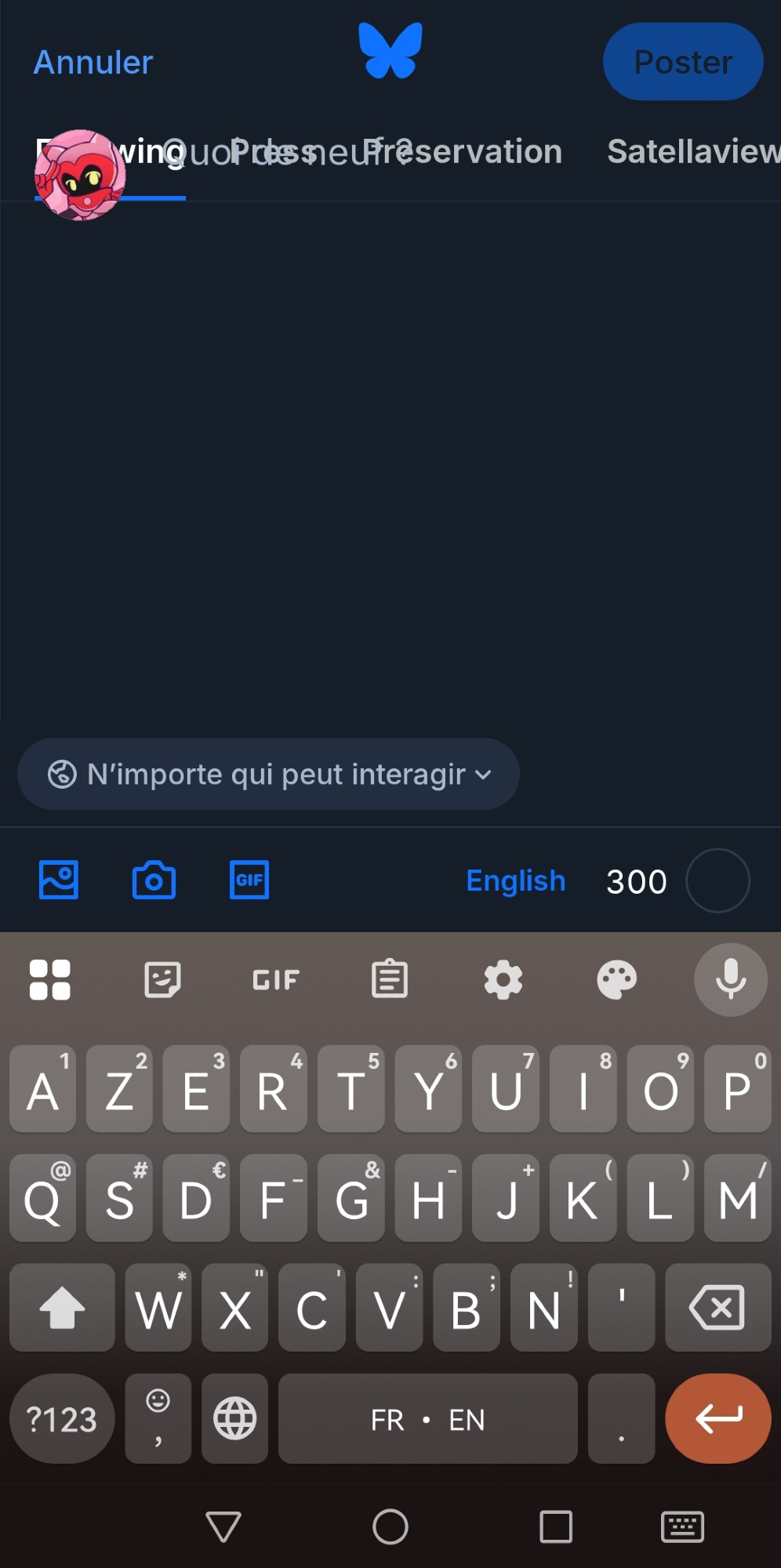The width and height of the screenshot is (781, 1568).
Task: Add an image from the gallery
Action: click(x=59, y=880)
